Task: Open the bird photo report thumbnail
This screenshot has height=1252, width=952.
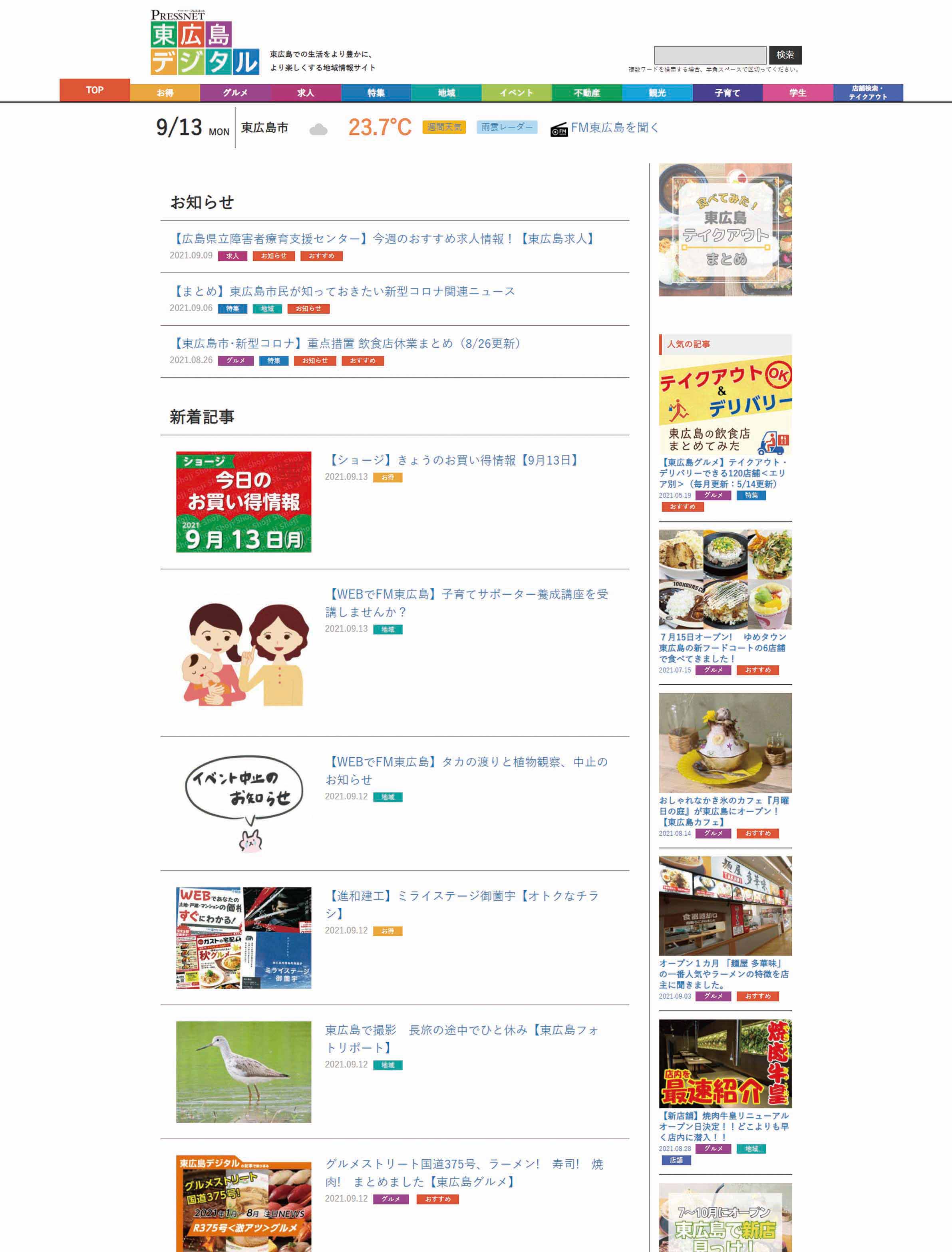Action: 244,1071
